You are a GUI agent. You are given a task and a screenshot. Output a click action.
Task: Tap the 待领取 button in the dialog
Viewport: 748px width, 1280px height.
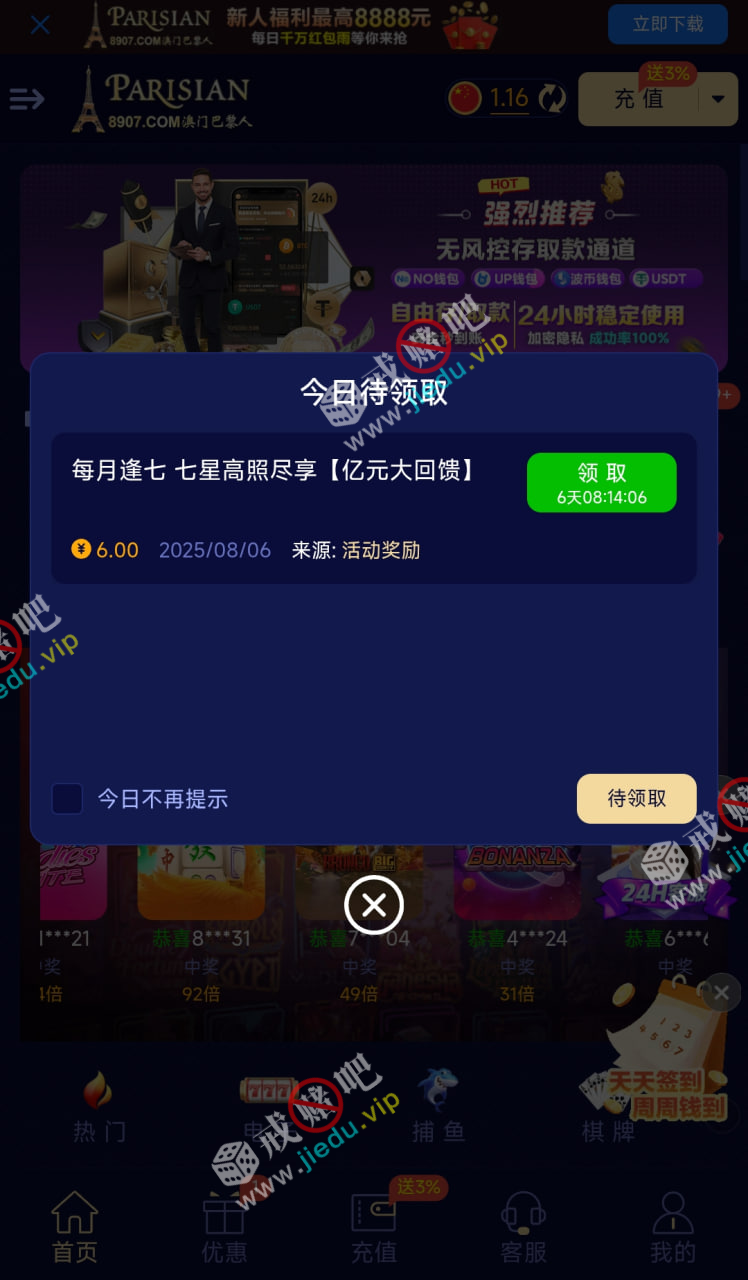point(636,798)
